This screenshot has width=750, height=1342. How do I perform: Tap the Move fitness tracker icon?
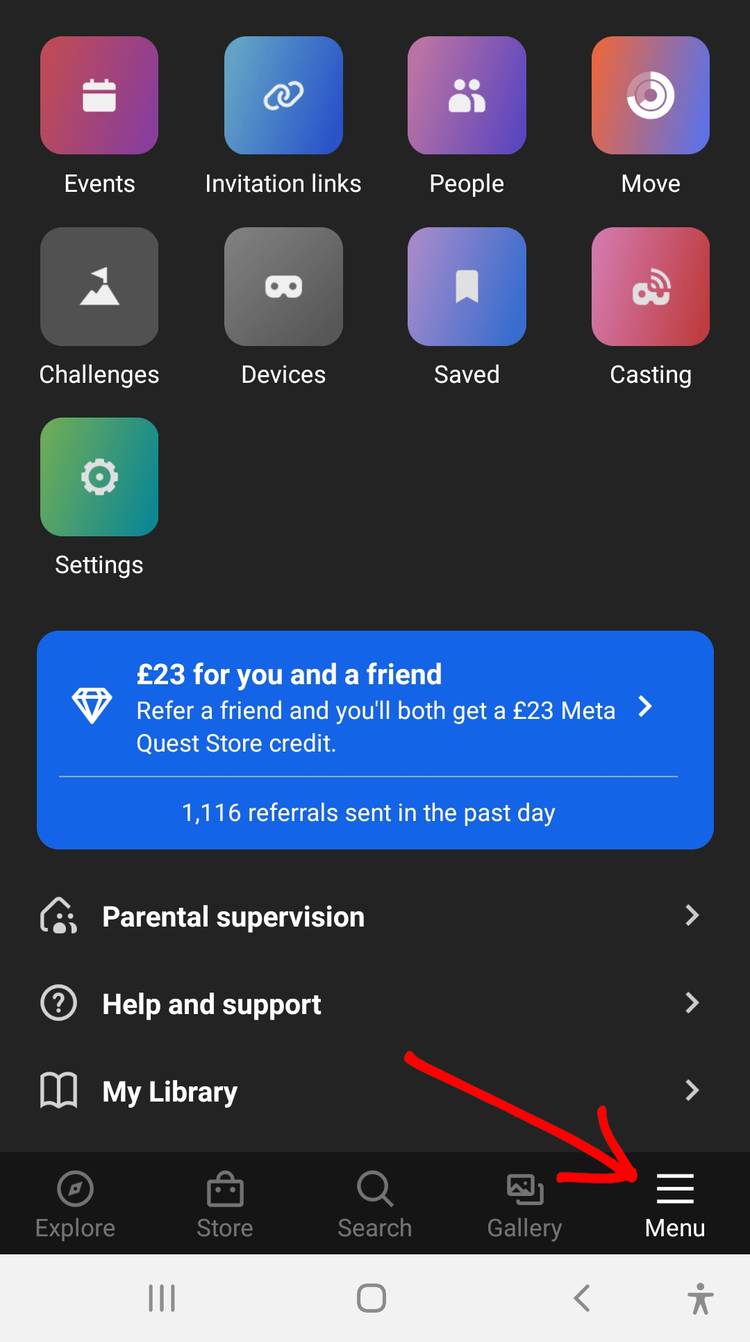point(650,95)
